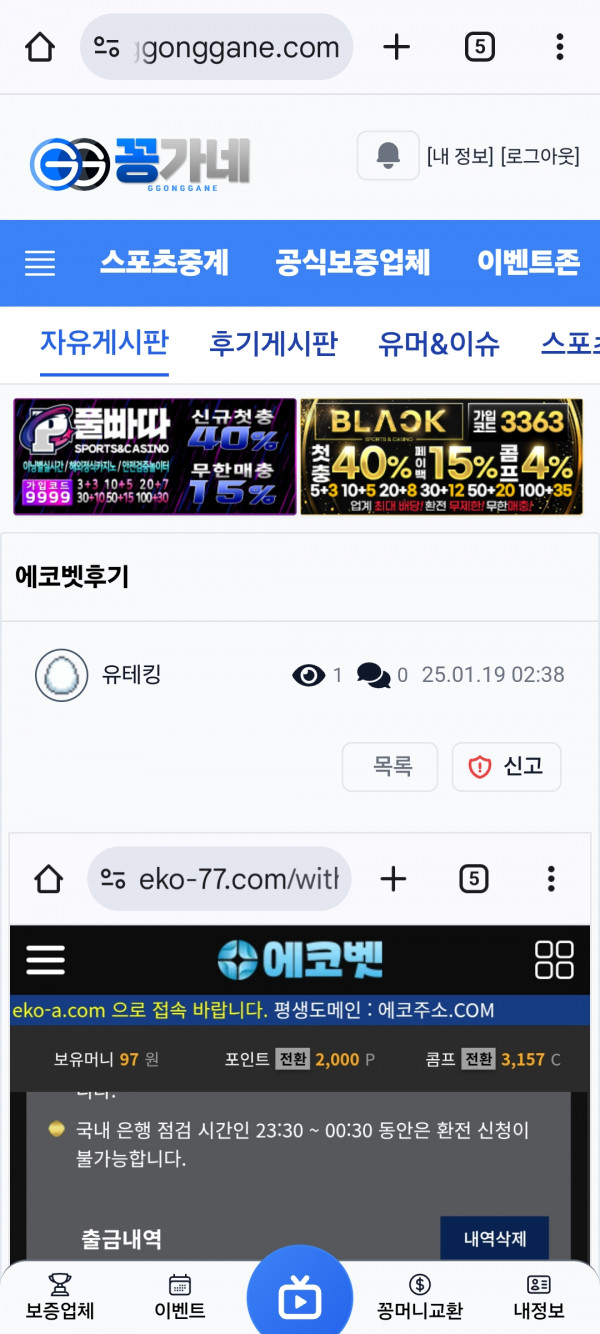Switch to 후기게시판 tab
The width and height of the screenshot is (600, 1334).
tap(273, 344)
